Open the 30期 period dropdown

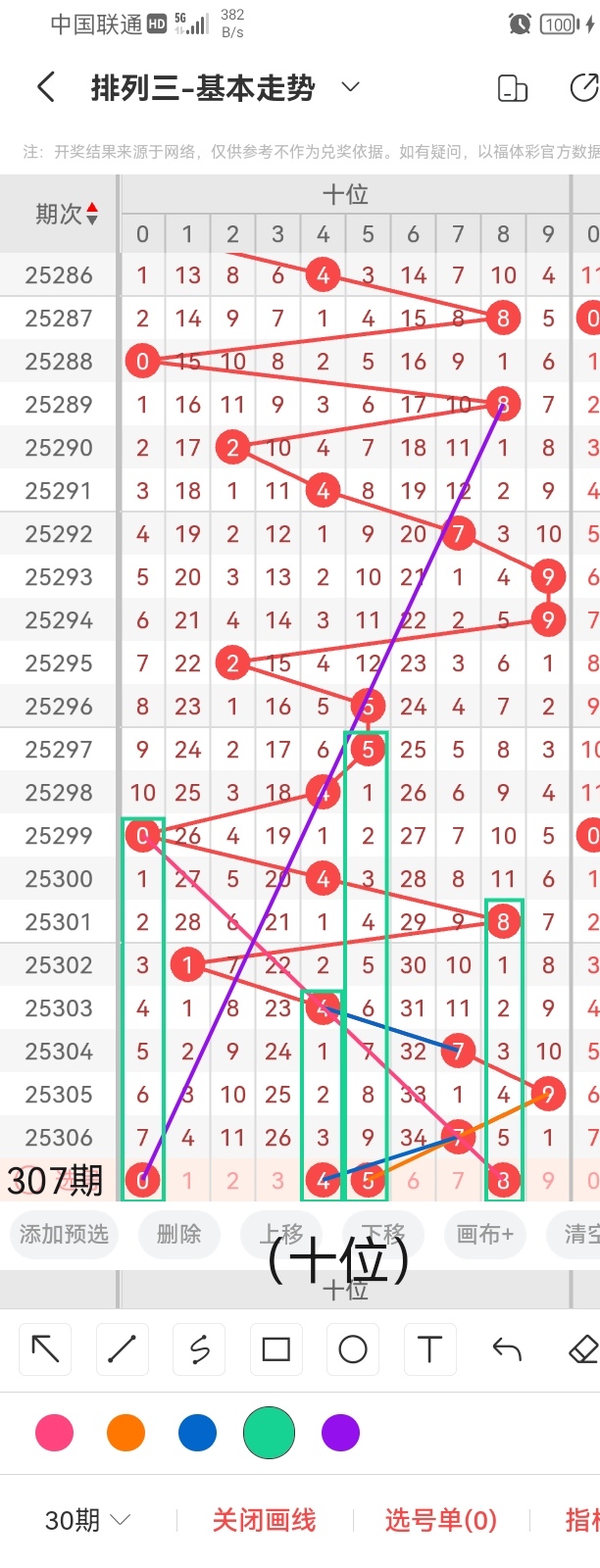click(87, 1520)
